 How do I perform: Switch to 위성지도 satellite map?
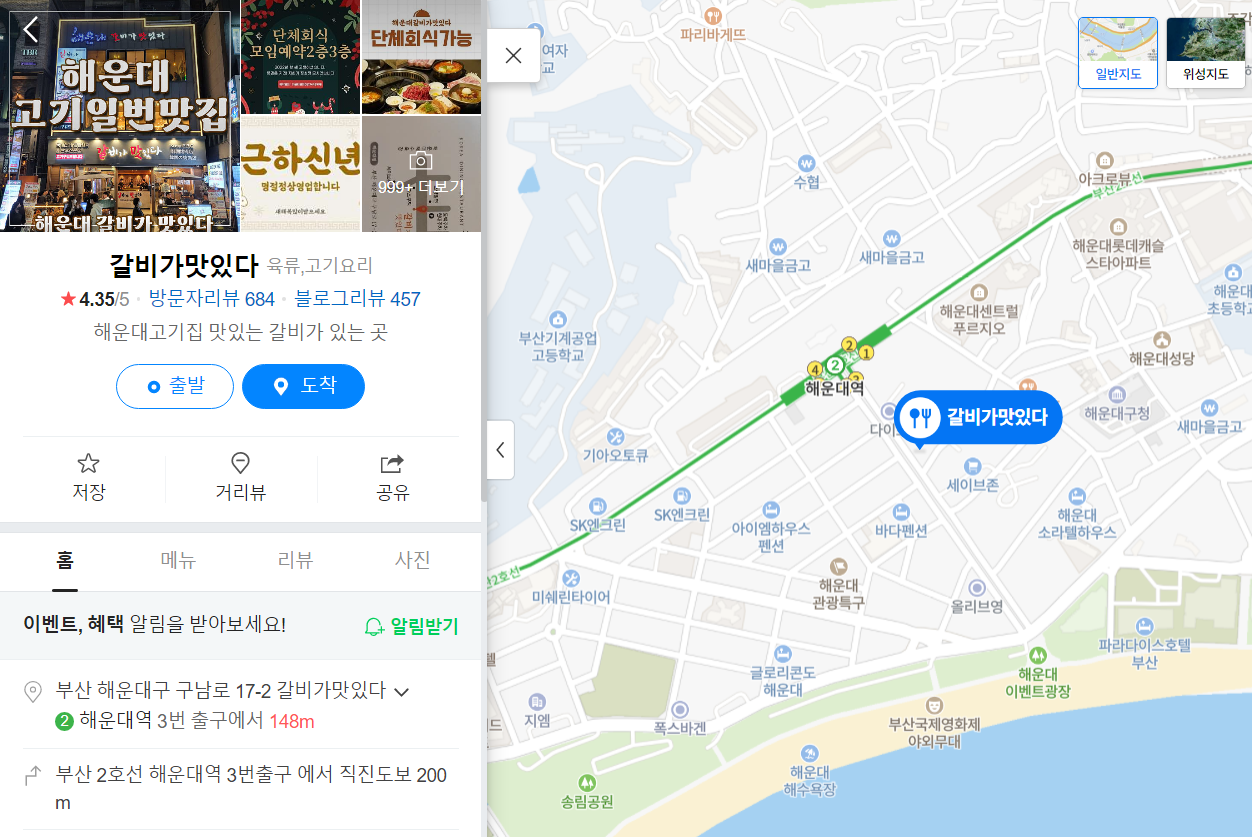1205,53
